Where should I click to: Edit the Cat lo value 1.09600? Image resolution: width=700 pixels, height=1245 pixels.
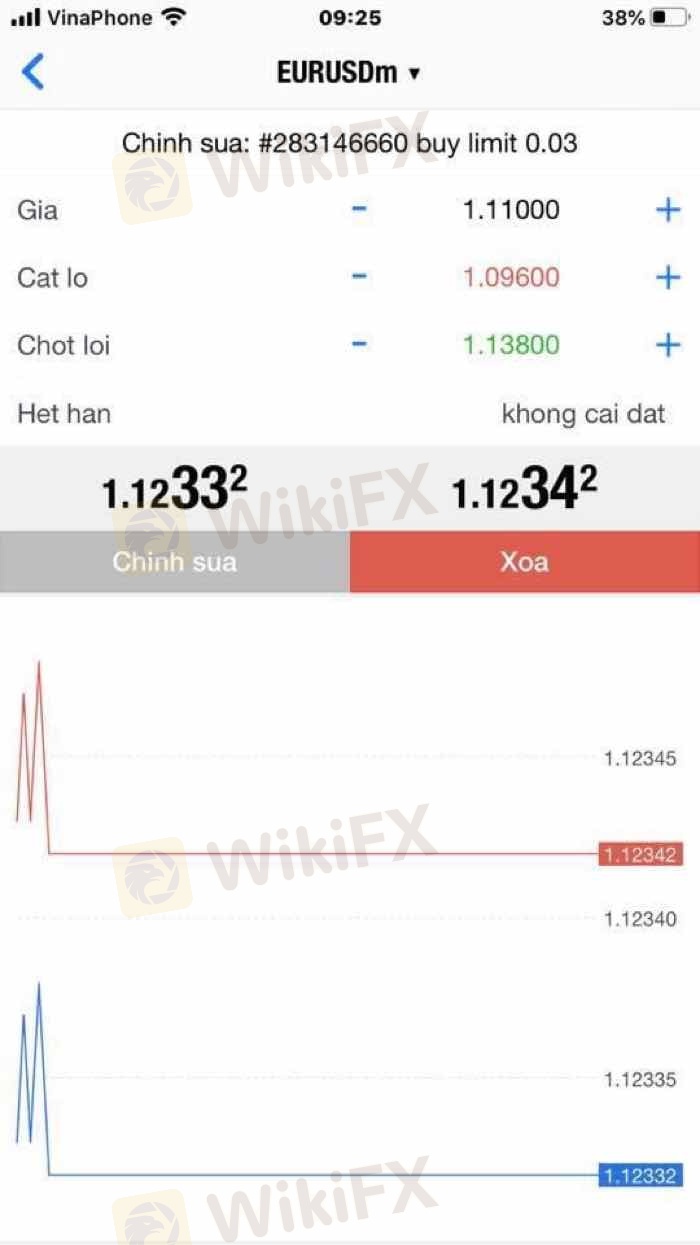point(511,277)
